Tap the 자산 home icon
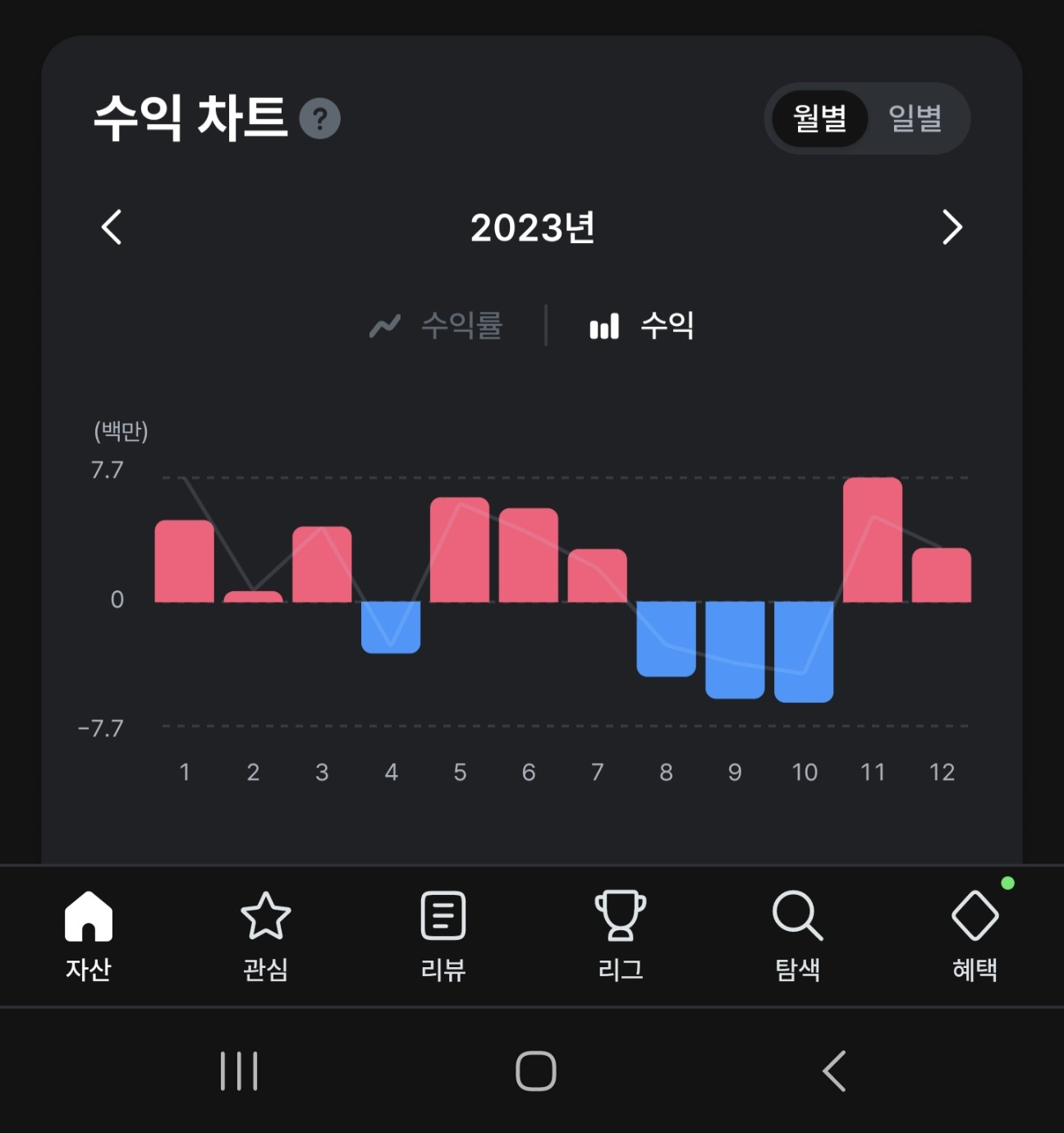Image resolution: width=1064 pixels, height=1133 pixels. click(x=89, y=915)
